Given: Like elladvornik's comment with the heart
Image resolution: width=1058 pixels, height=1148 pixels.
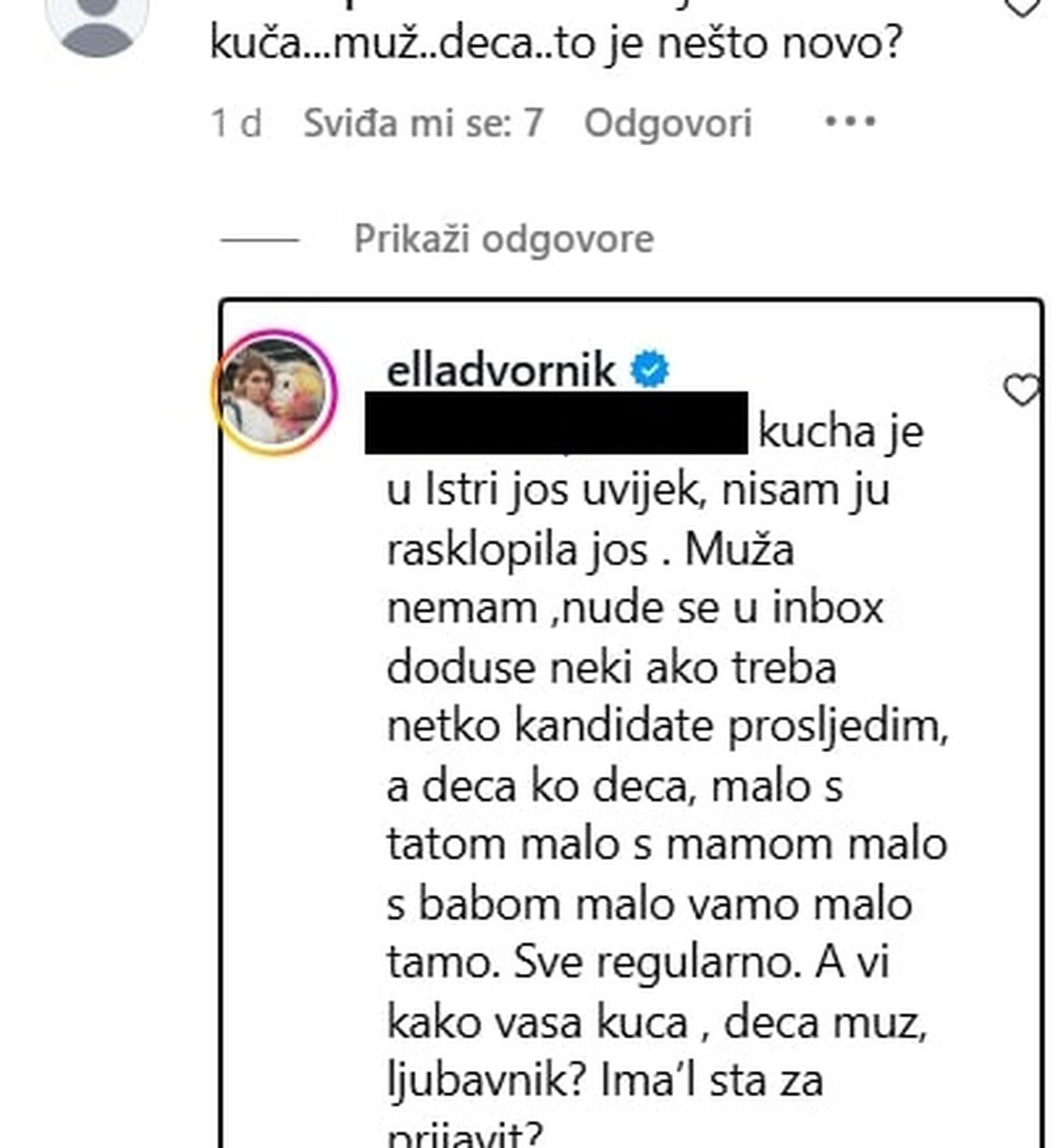Looking at the screenshot, I should tap(1021, 391).
